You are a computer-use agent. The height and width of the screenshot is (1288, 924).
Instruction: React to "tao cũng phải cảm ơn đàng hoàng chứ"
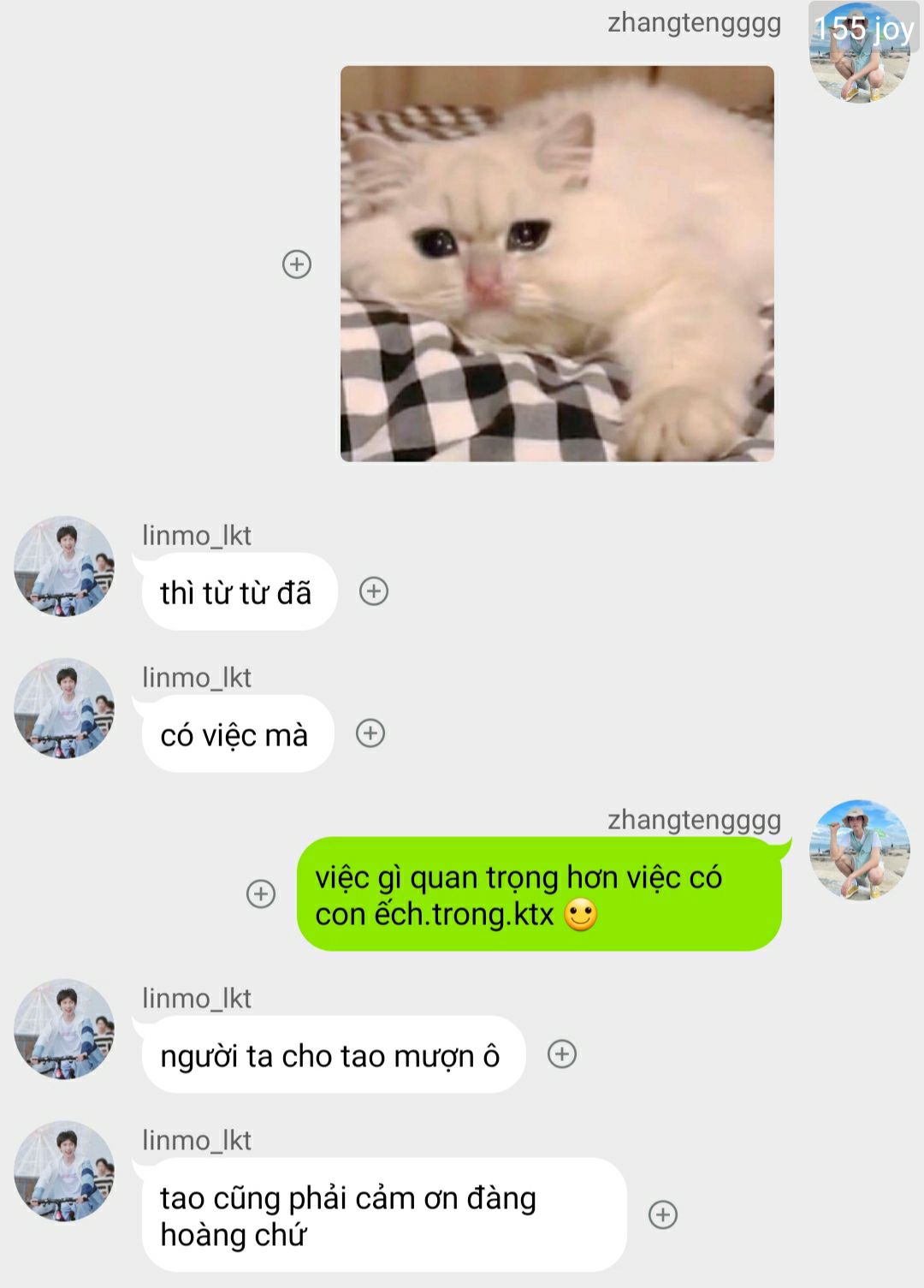point(663,1214)
